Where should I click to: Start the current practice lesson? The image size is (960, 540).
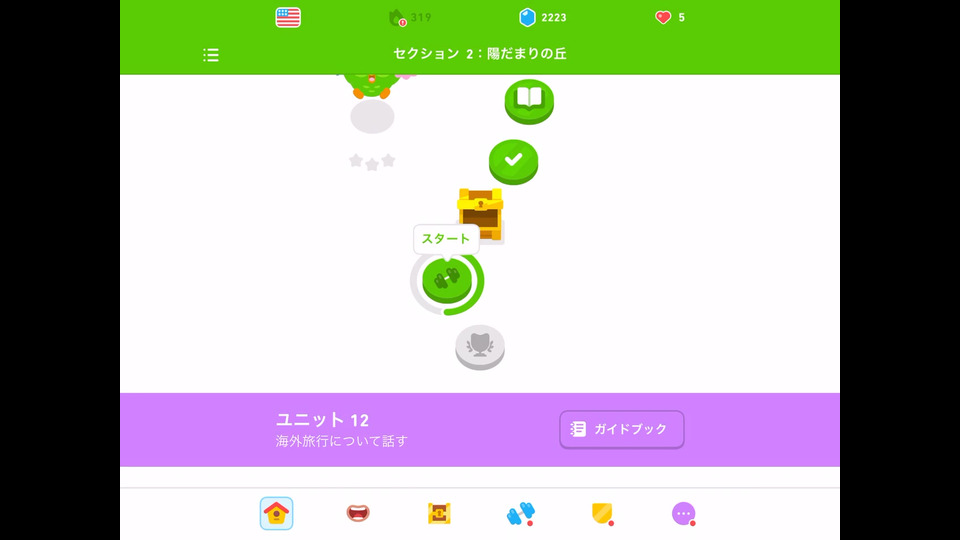447,279
